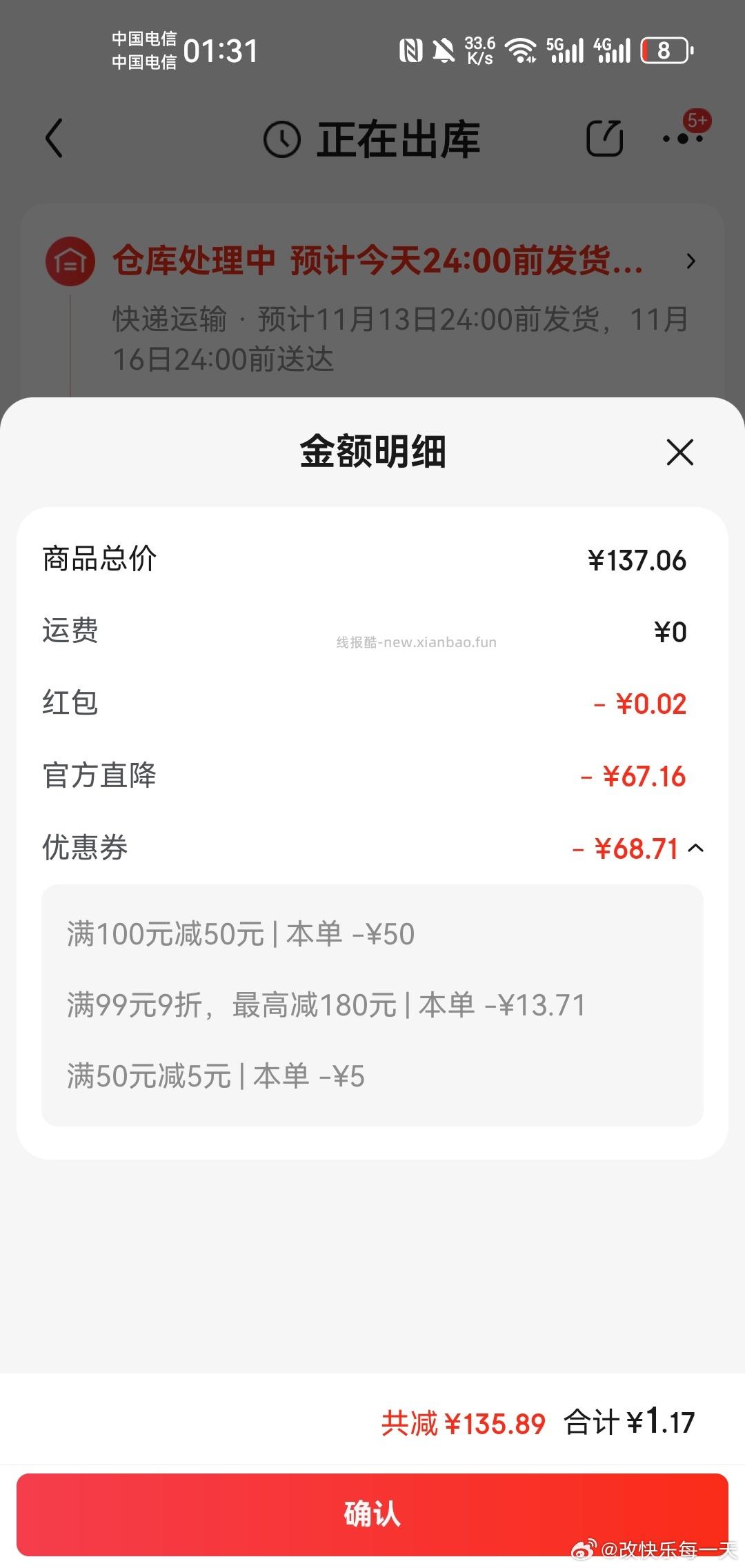Close the 金额明细 popup with the X
Viewport: 745px width, 1568px height.
pyautogui.click(x=679, y=453)
